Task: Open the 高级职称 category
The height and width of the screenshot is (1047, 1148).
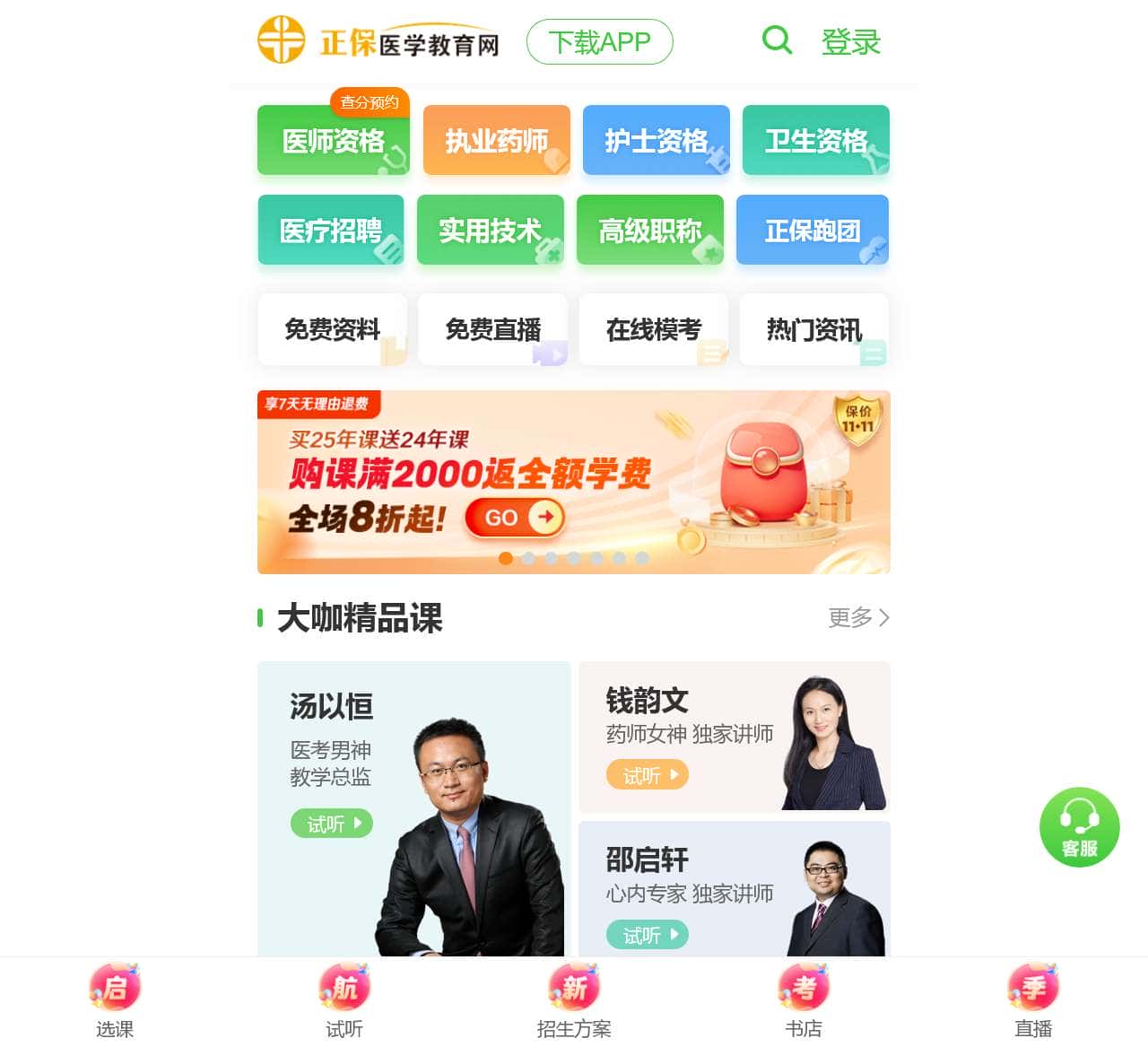Action: [x=649, y=231]
